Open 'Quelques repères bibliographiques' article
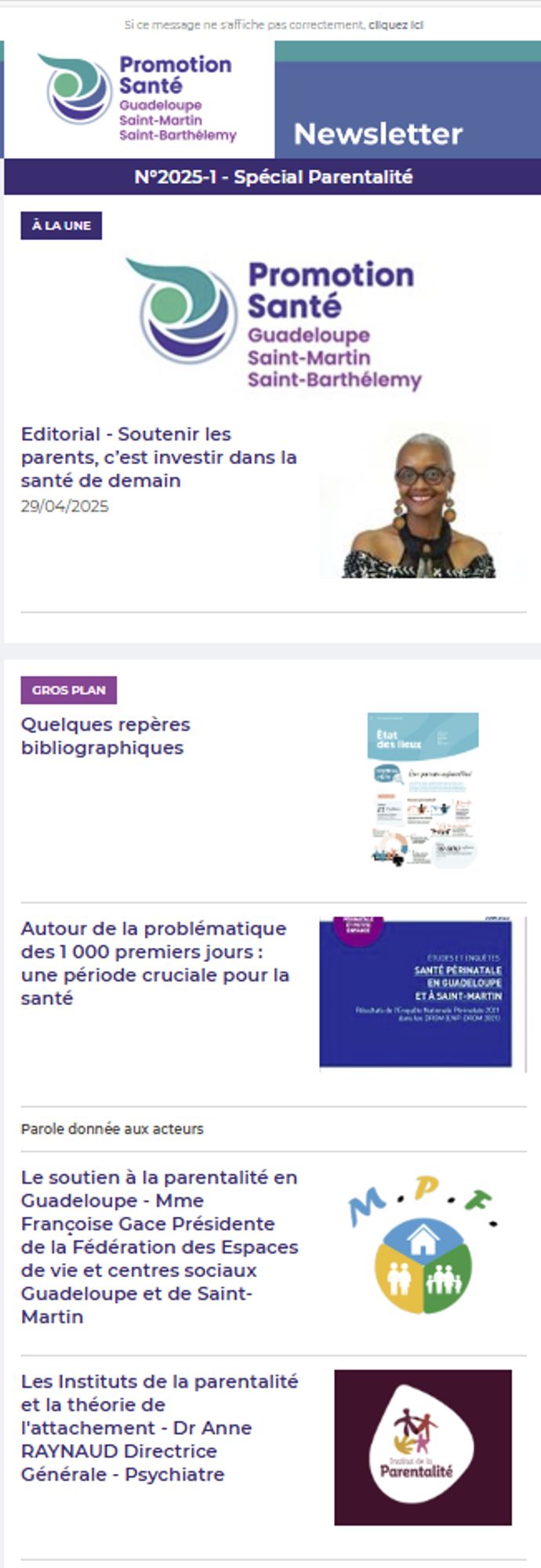The width and height of the screenshot is (541, 1568). coord(106,735)
